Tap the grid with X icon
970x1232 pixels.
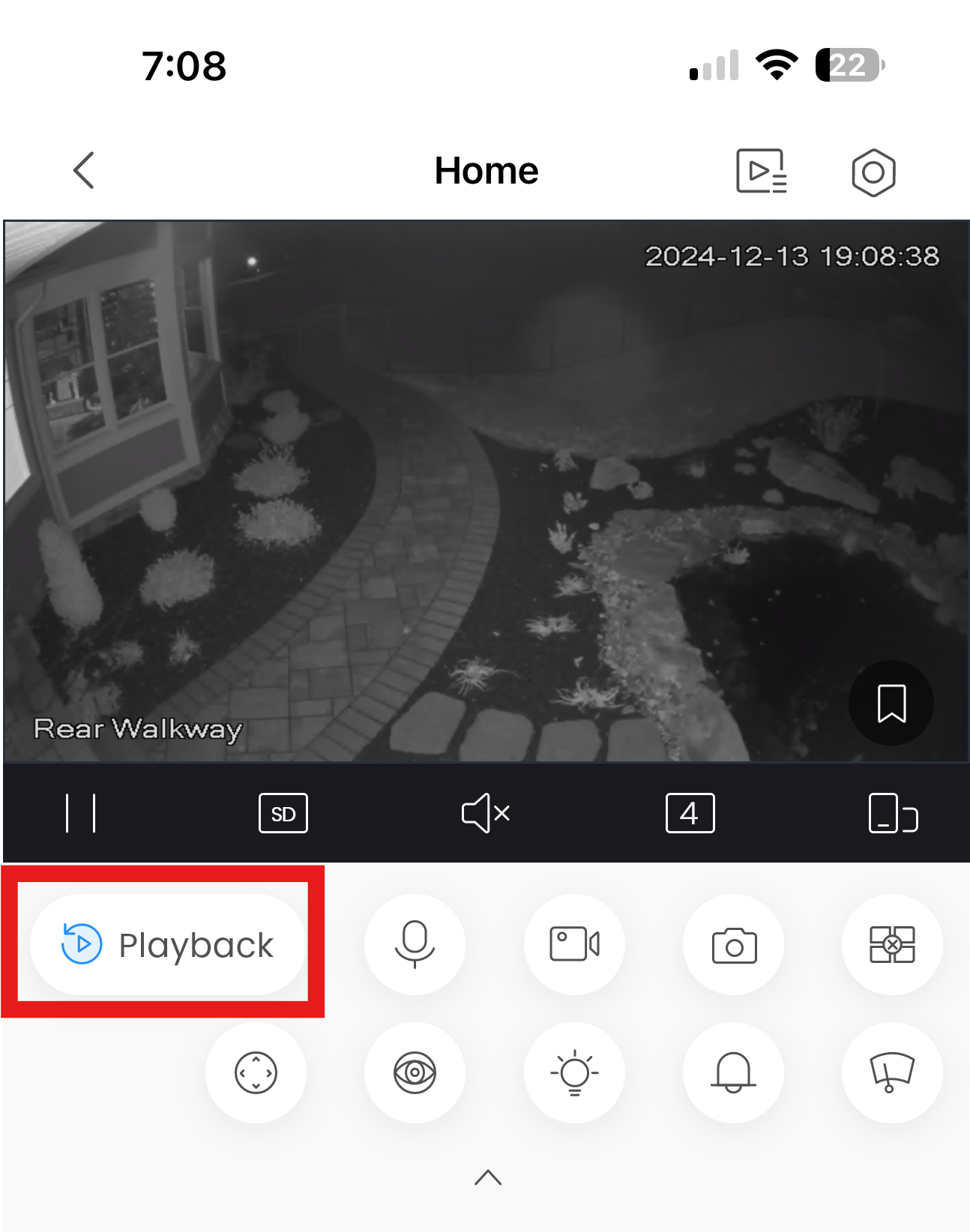coord(892,944)
